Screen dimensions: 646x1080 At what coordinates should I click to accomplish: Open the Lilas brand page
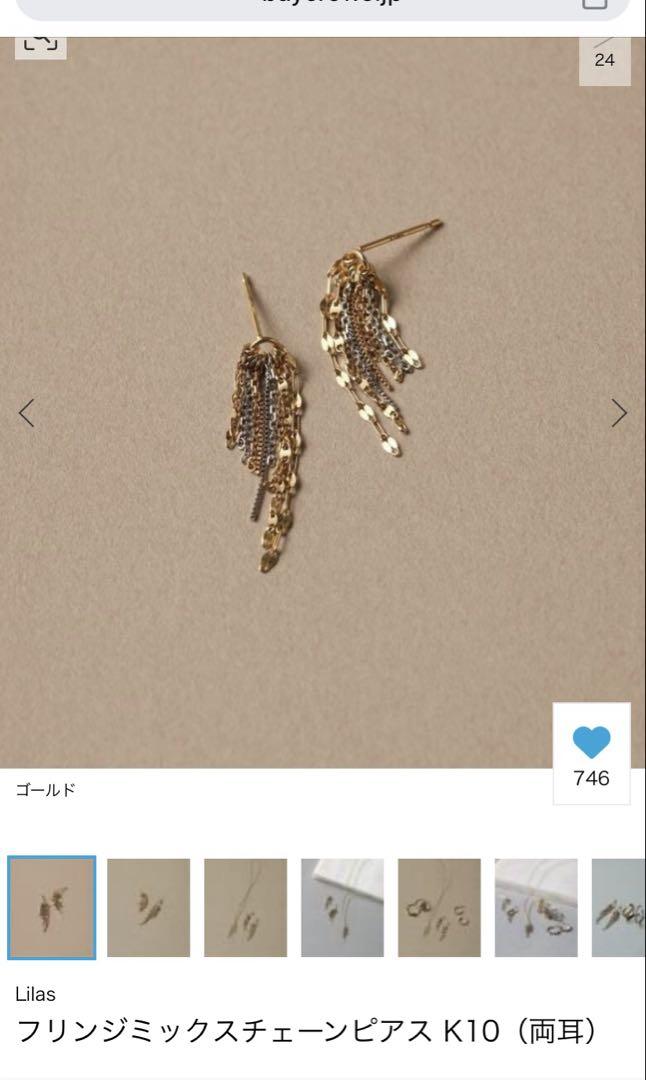(x=35, y=994)
